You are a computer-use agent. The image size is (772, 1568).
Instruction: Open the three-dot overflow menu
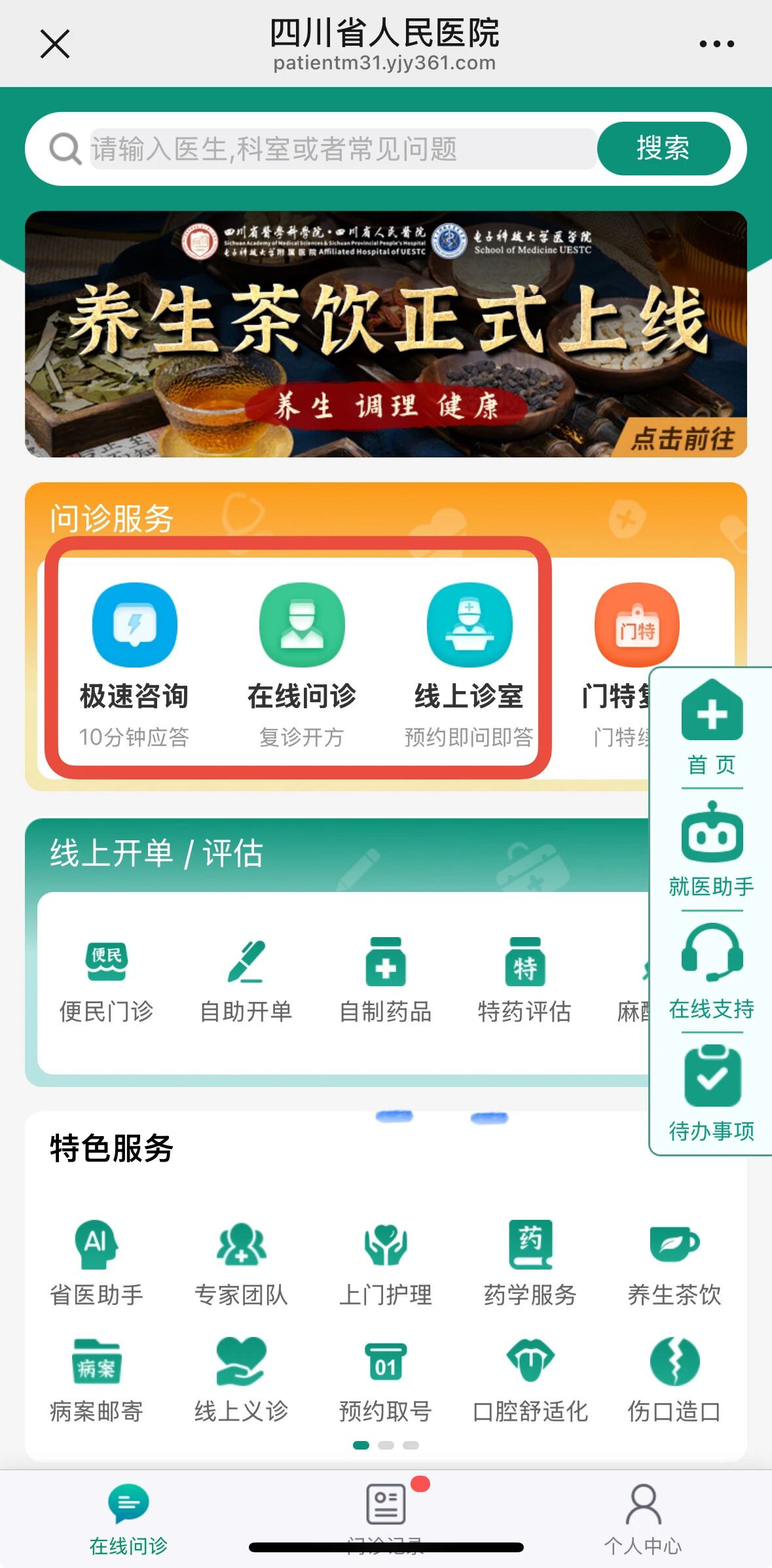pos(716,45)
